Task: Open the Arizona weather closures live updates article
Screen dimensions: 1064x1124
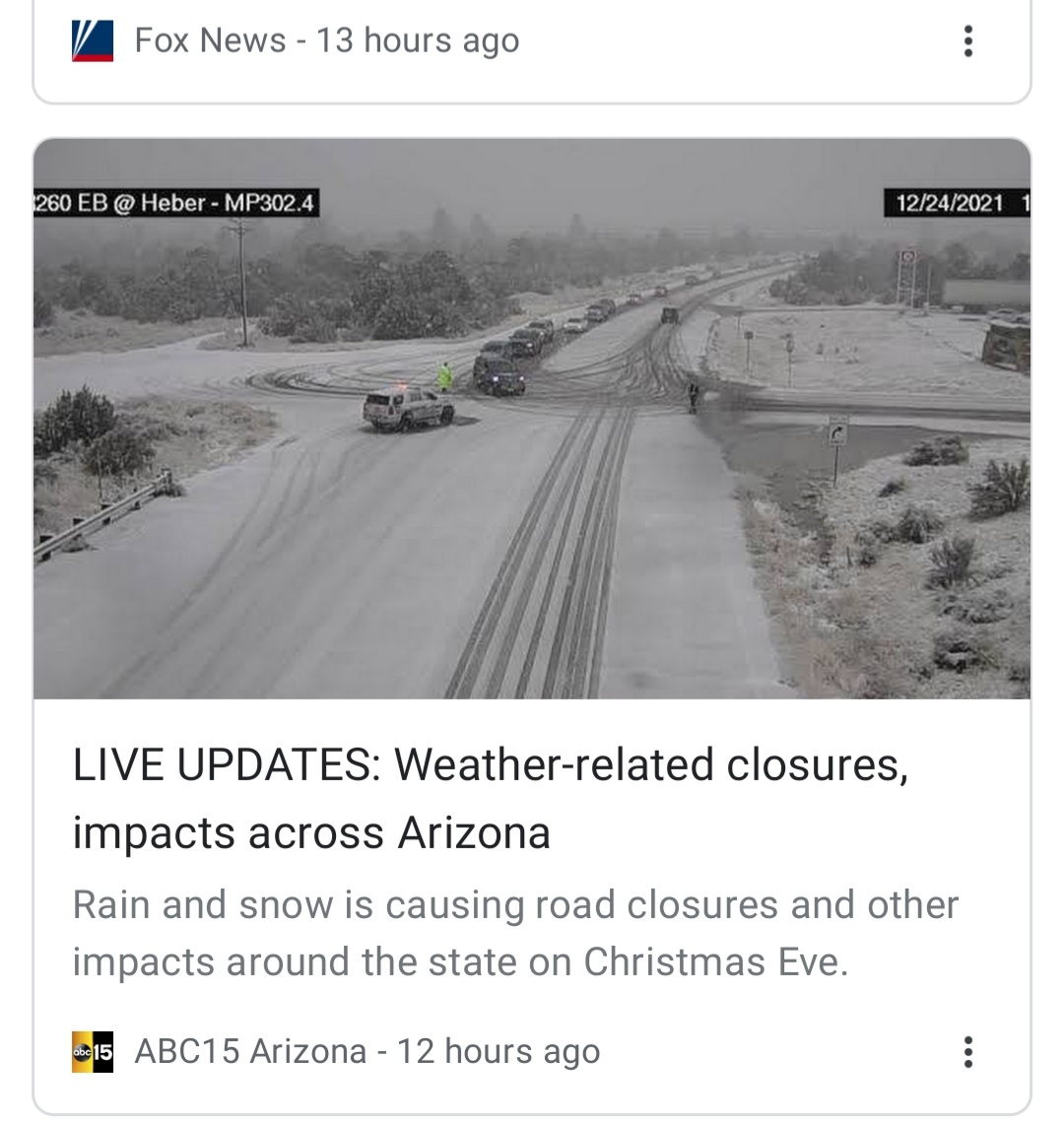Action: (x=490, y=798)
